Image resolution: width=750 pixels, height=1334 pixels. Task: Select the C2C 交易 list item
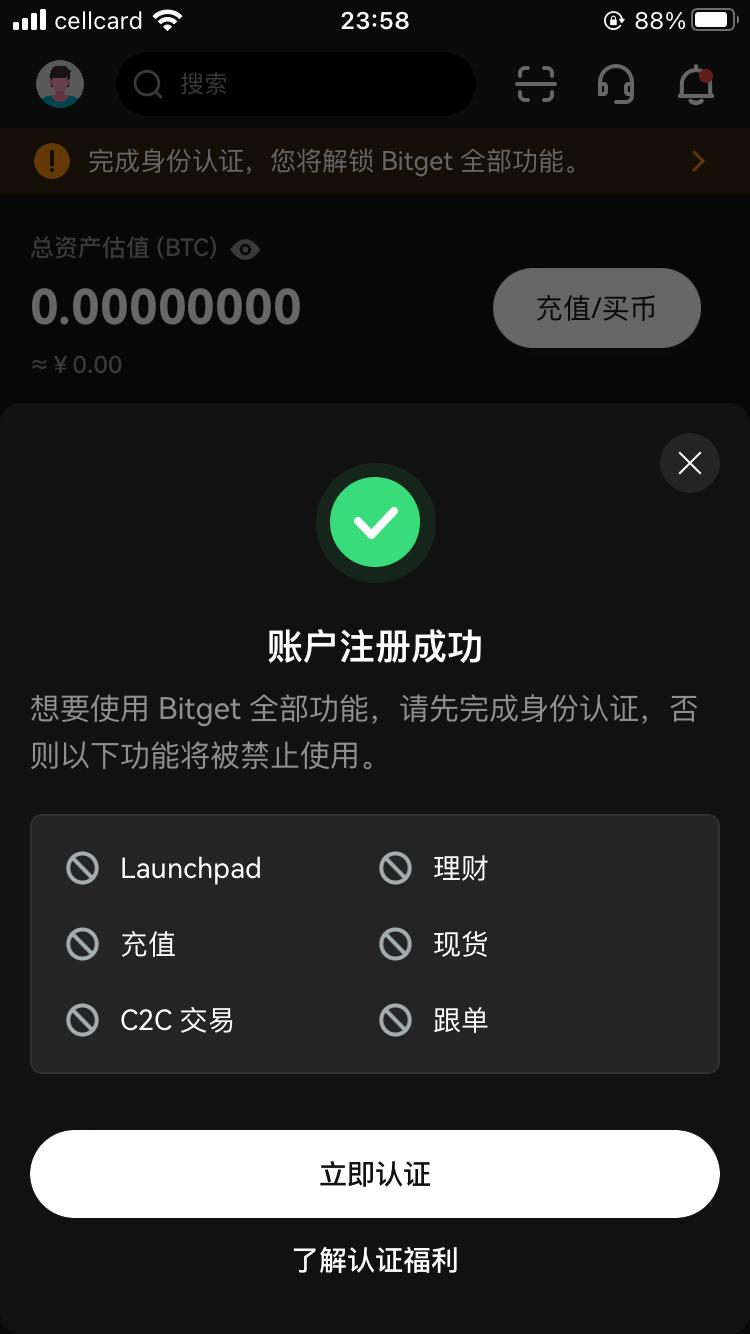coord(177,1020)
